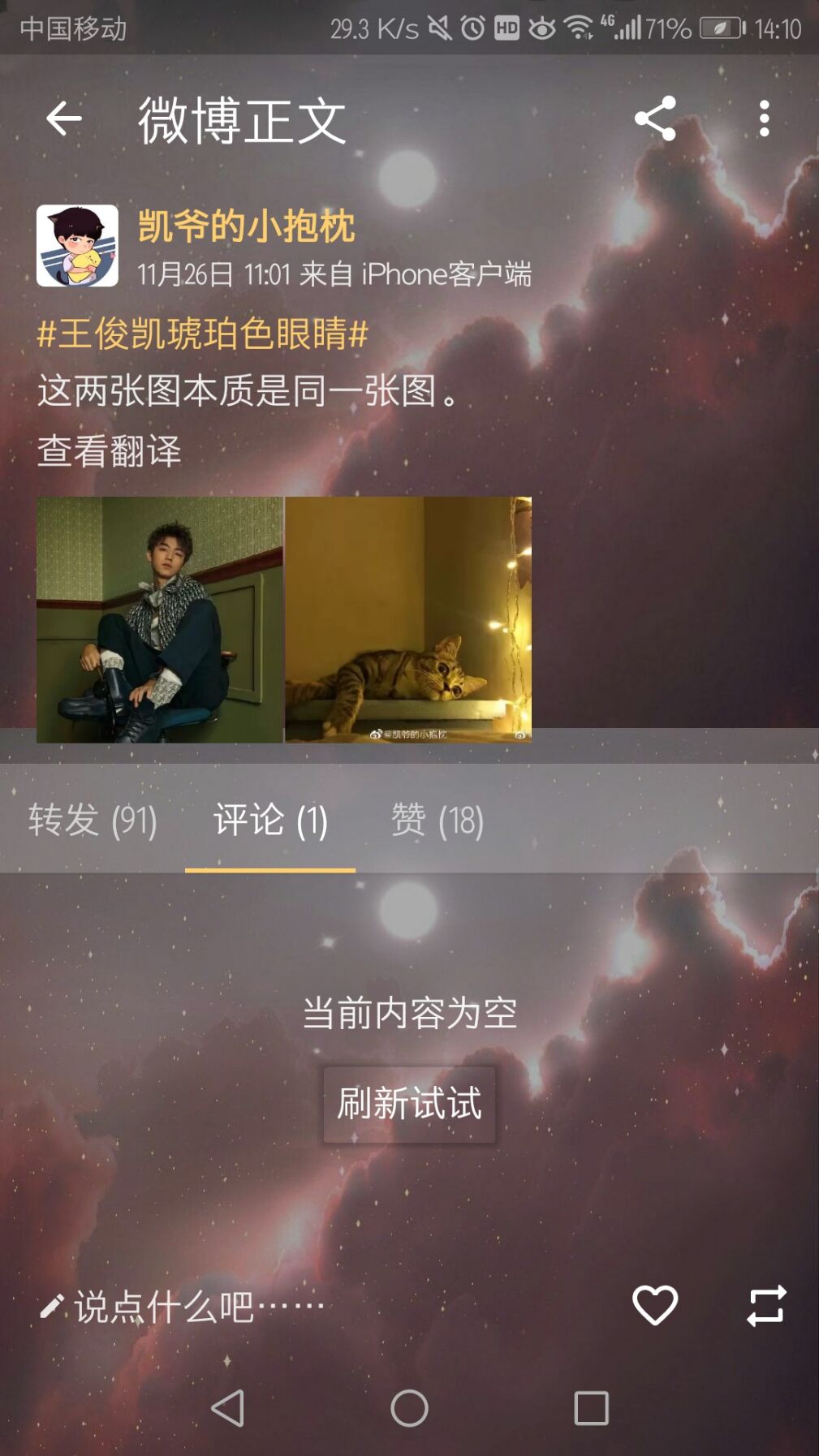Select the 评论 (1) tab
Image resolution: width=819 pixels, height=1456 pixels.
point(270,820)
